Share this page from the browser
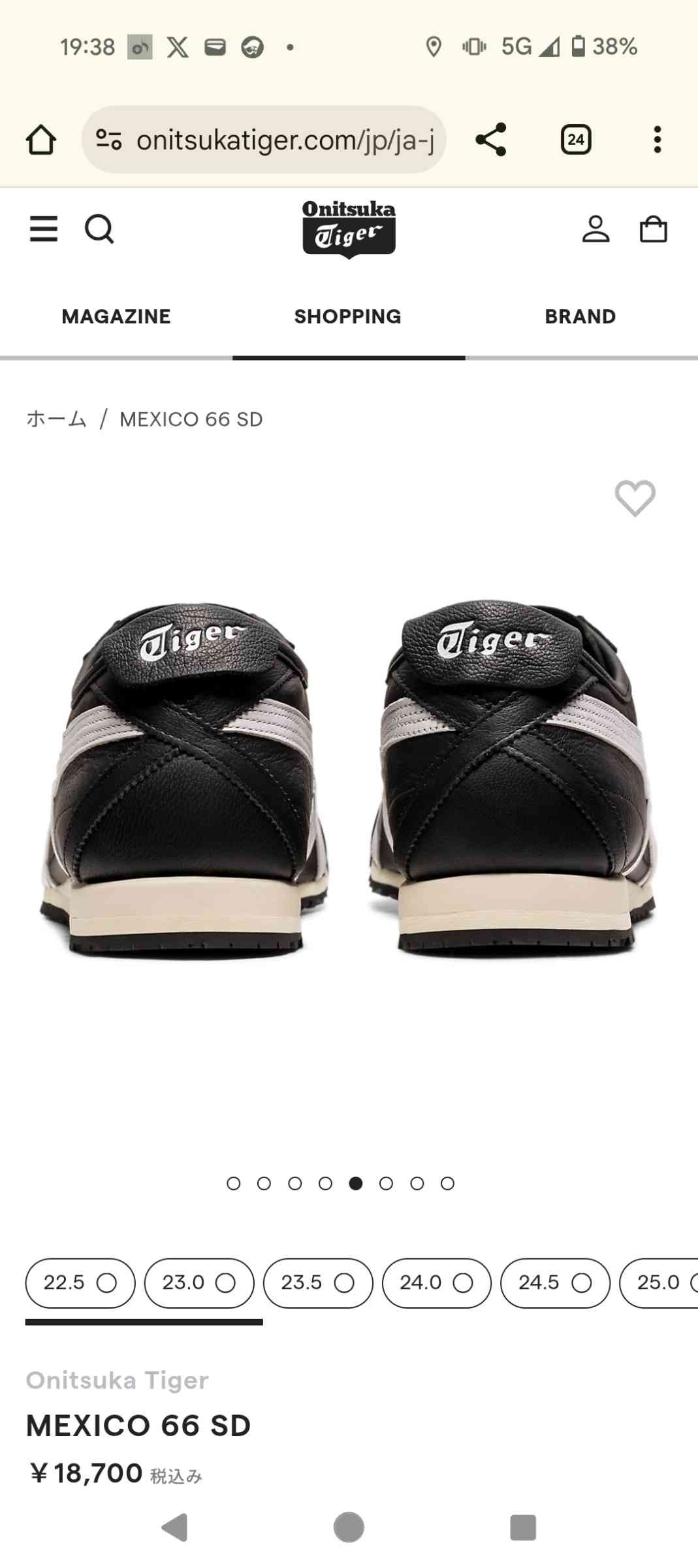698x1568 pixels. coord(491,139)
